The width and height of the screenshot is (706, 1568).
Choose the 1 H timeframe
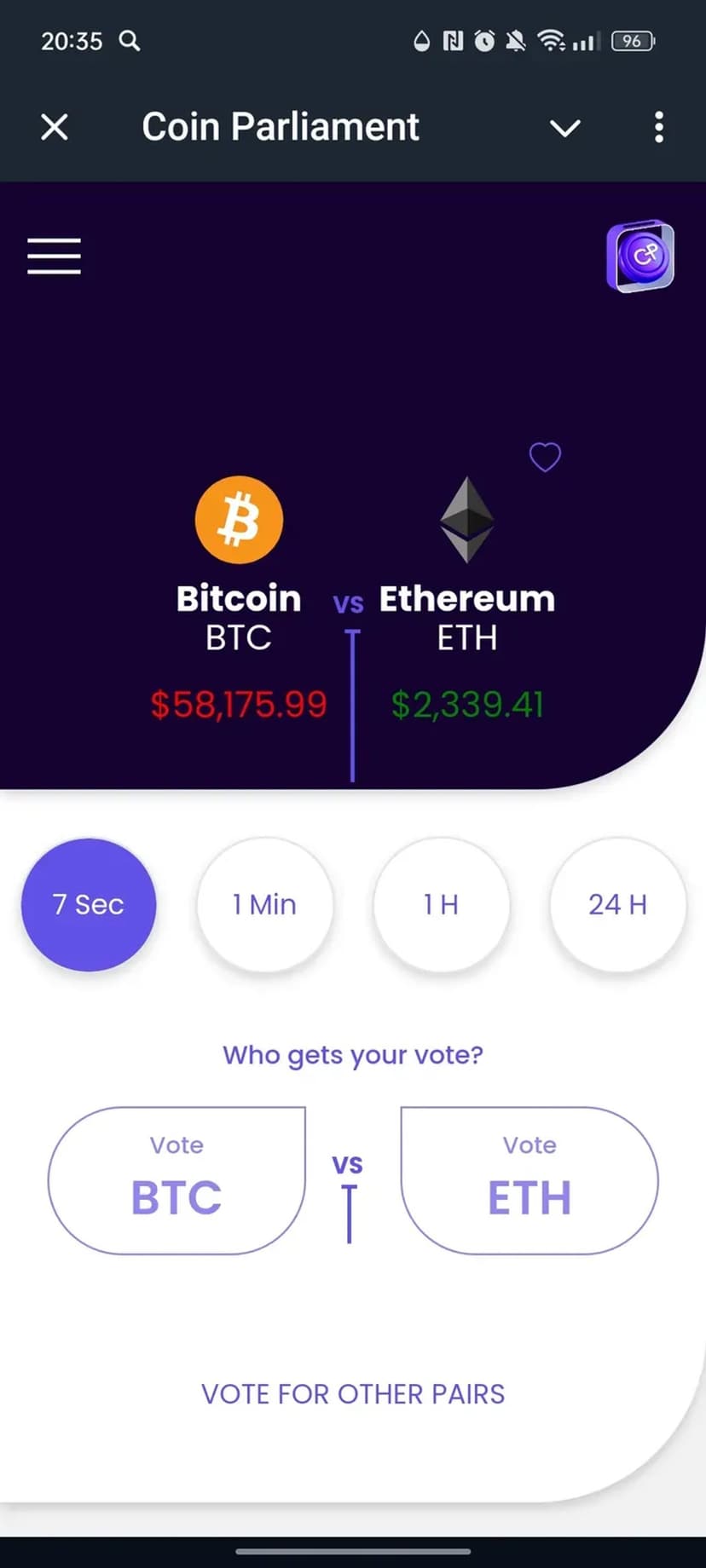coord(442,904)
